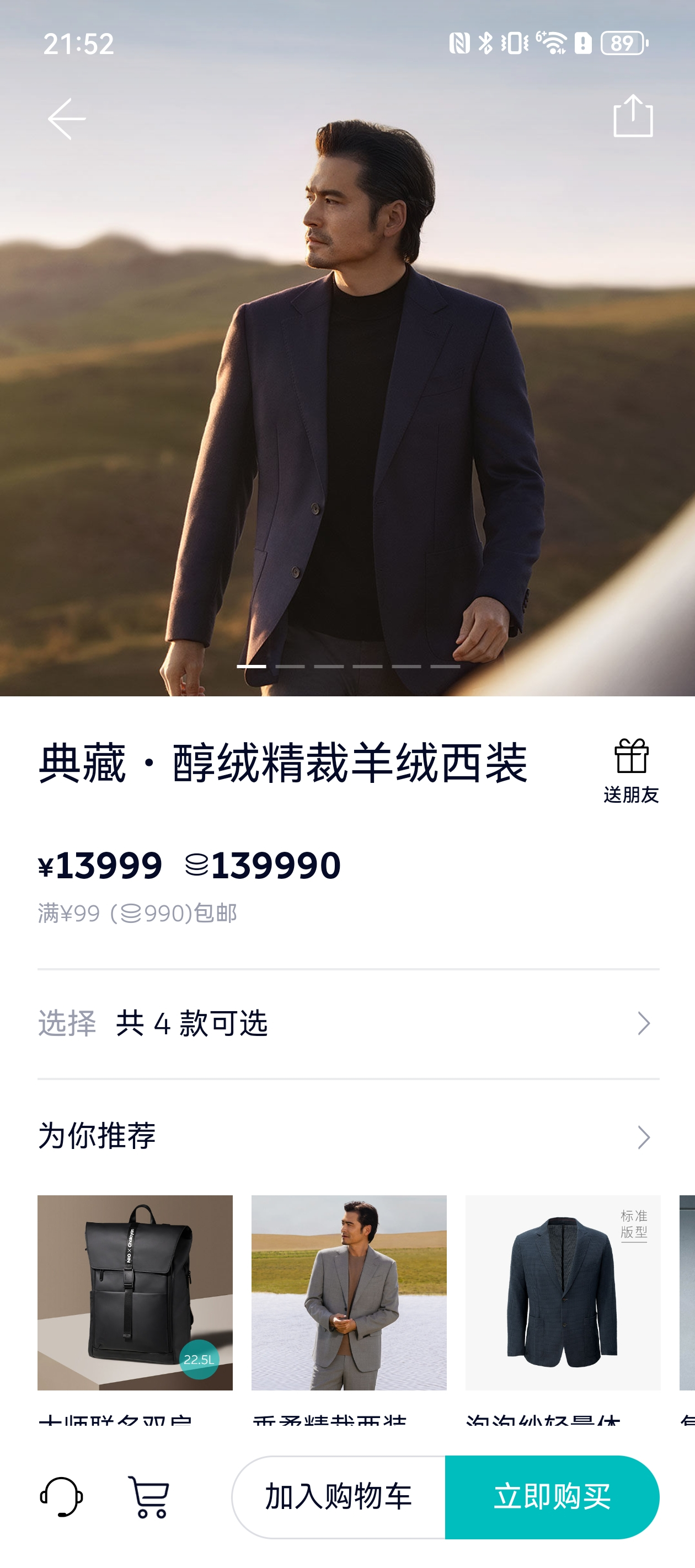Expand the 为你推荐 section
Viewport: 695px width, 1568px height.
point(348,1136)
